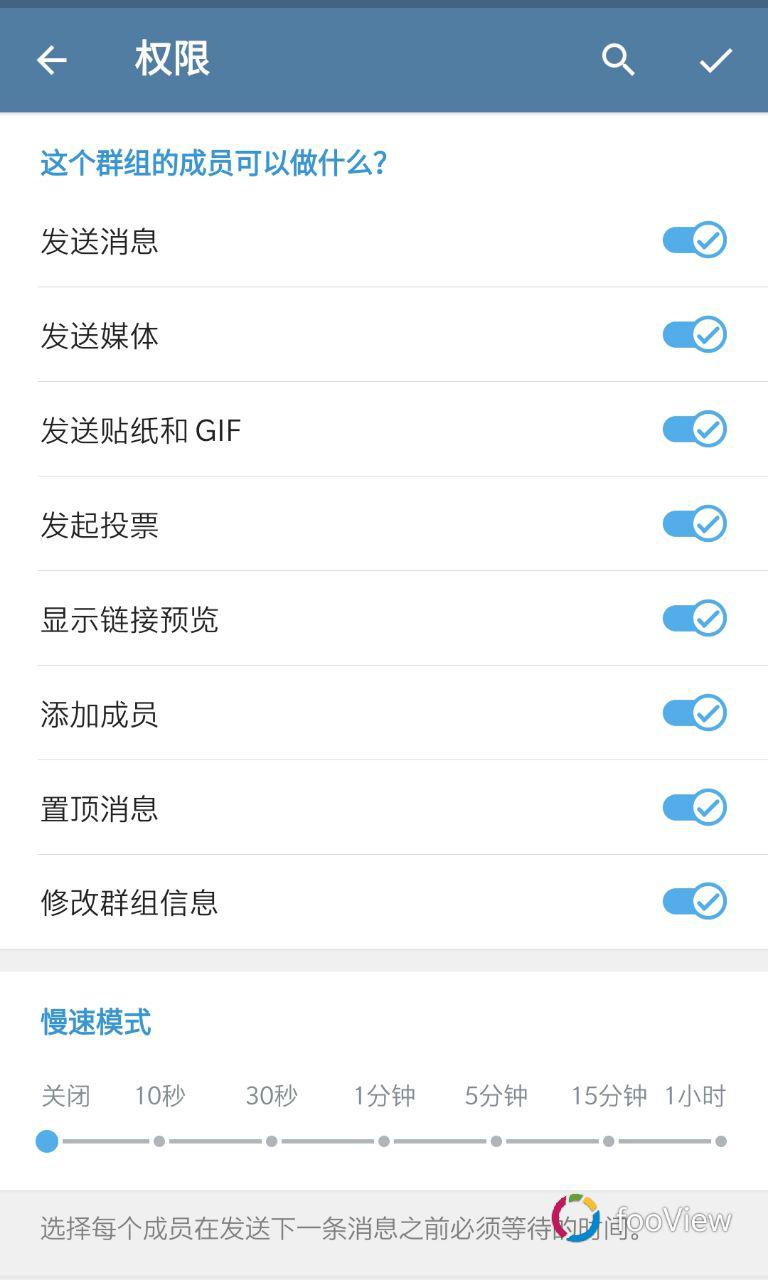Disable the 发送消息 permission
The image size is (768, 1280).
[x=694, y=241]
